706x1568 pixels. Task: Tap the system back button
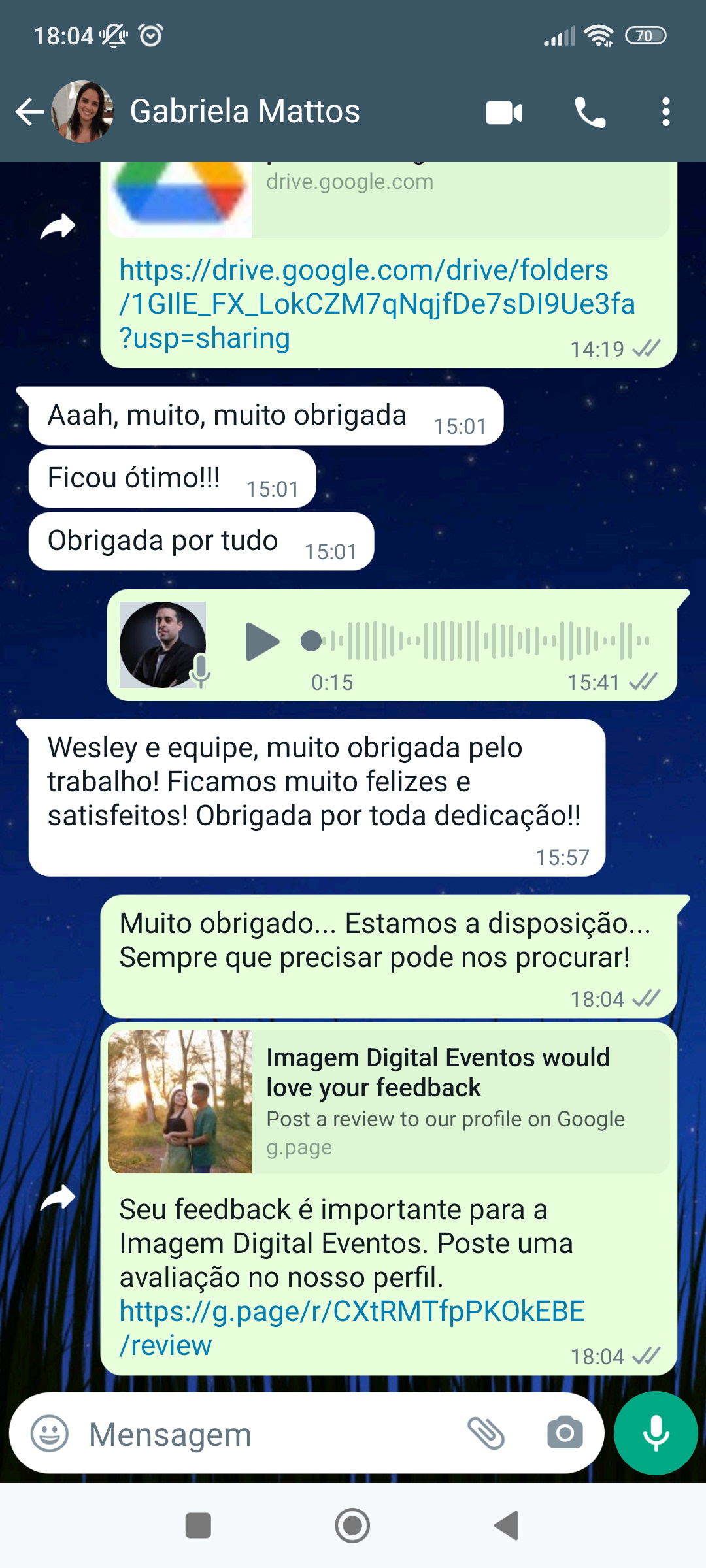[x=506, y=1526]
